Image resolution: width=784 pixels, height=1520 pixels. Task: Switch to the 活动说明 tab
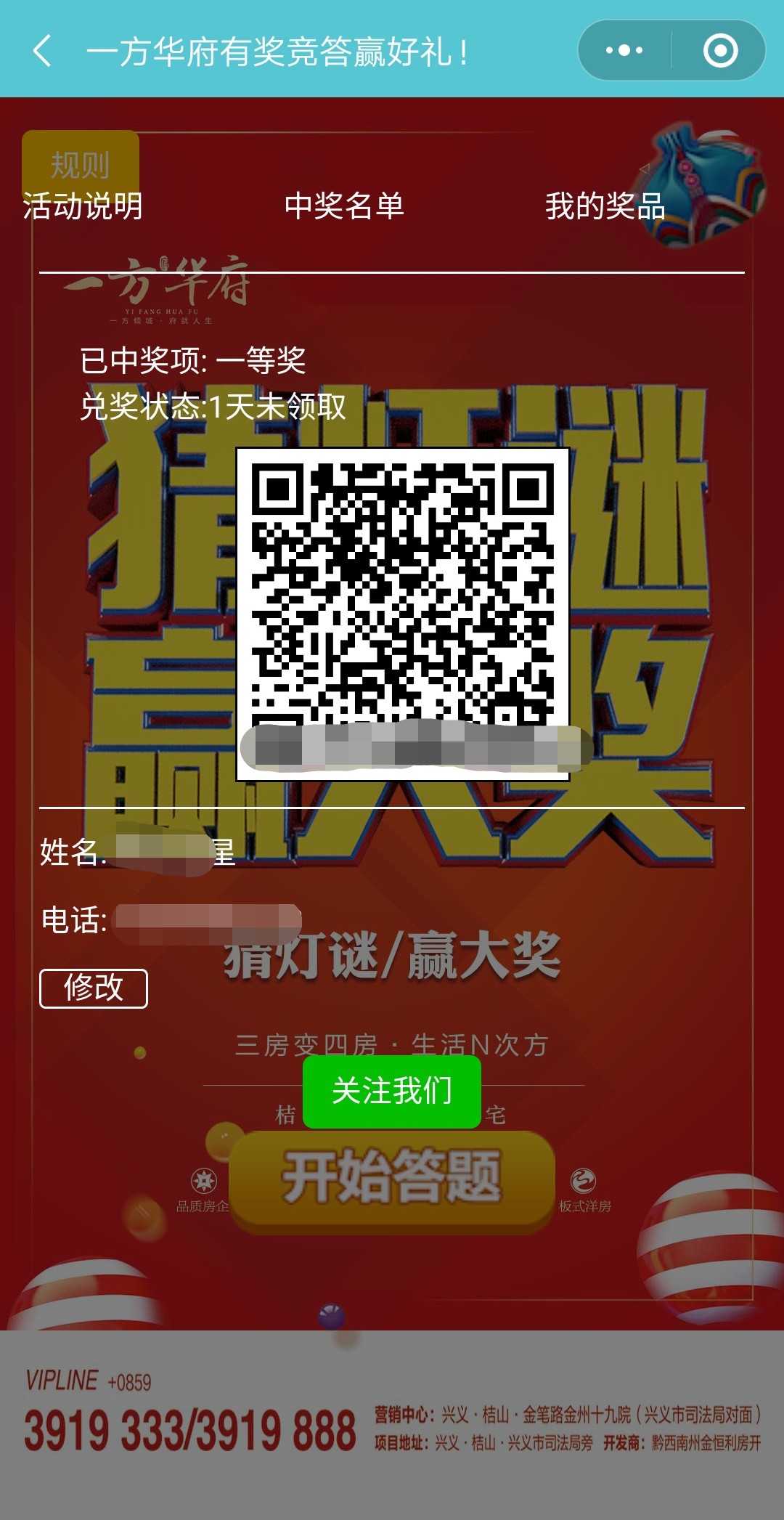point(82,206)
